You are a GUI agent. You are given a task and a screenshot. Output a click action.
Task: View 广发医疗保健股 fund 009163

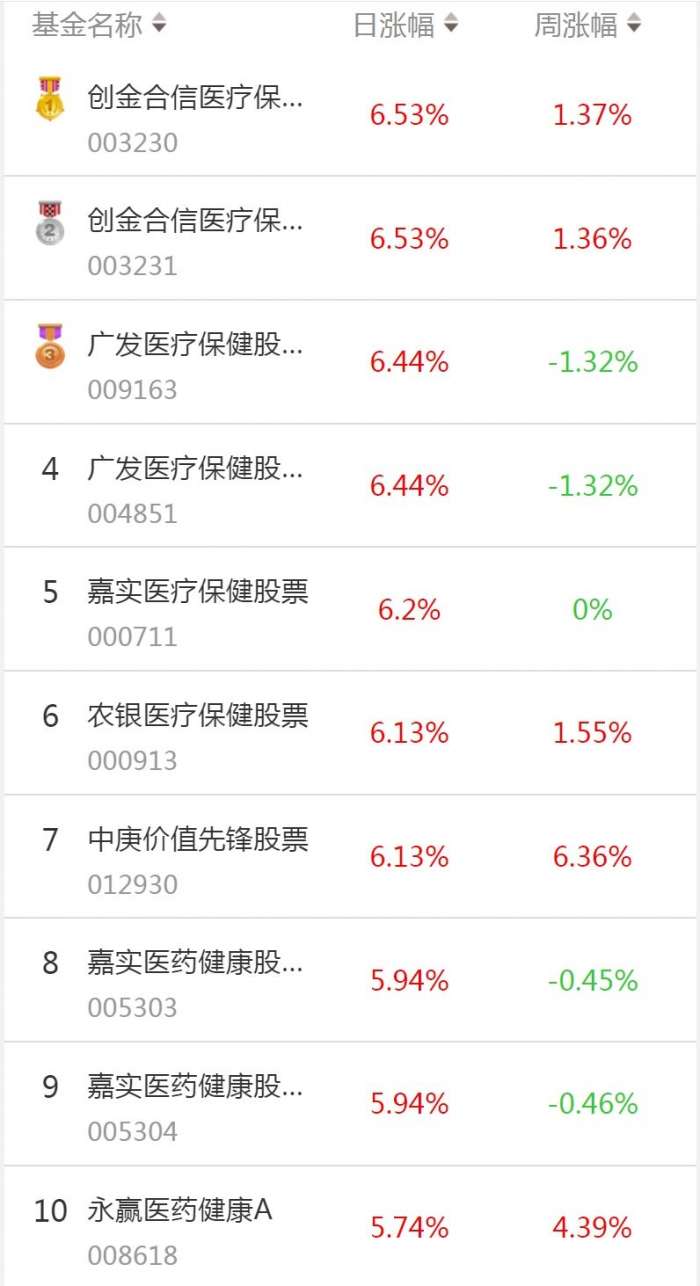pos(195,346)
